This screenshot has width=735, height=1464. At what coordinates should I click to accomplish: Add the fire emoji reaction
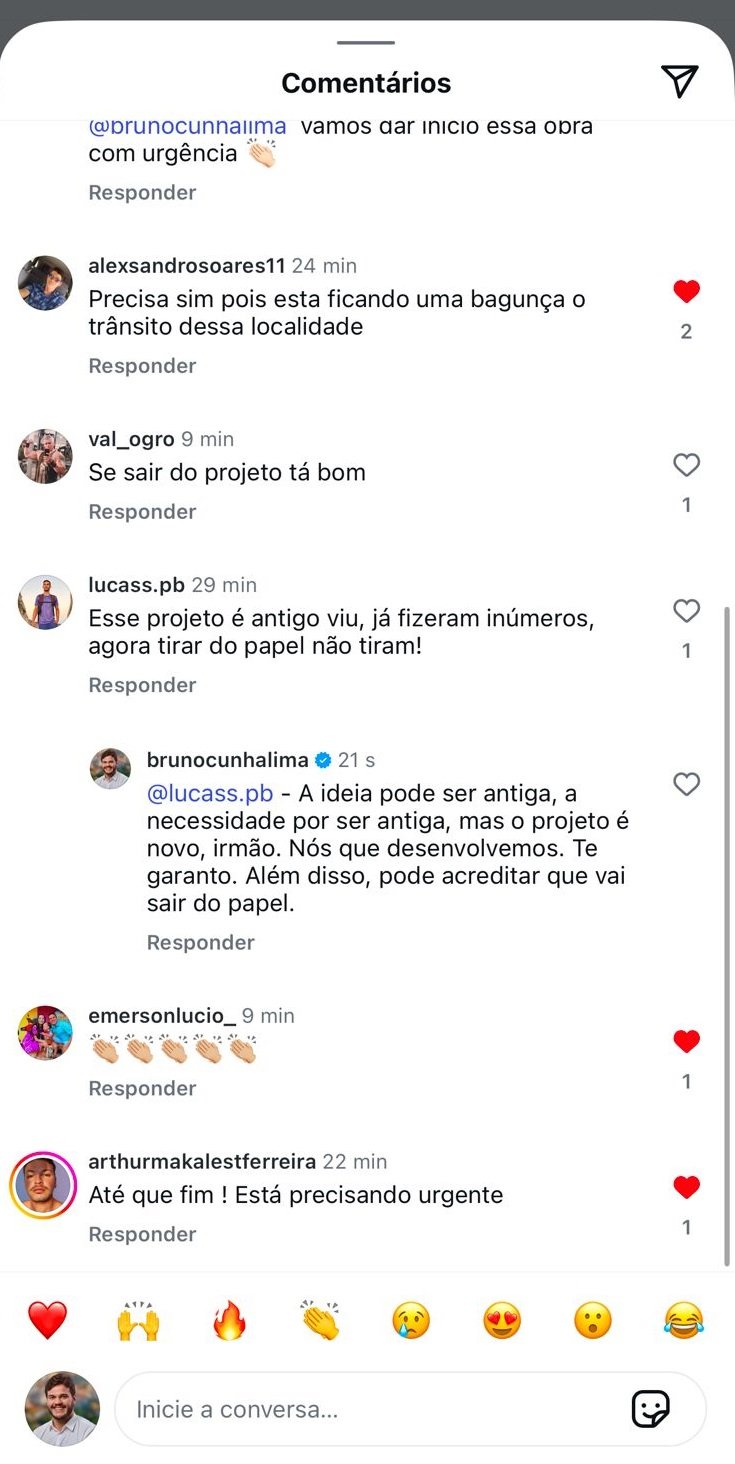coord(229,1321)
